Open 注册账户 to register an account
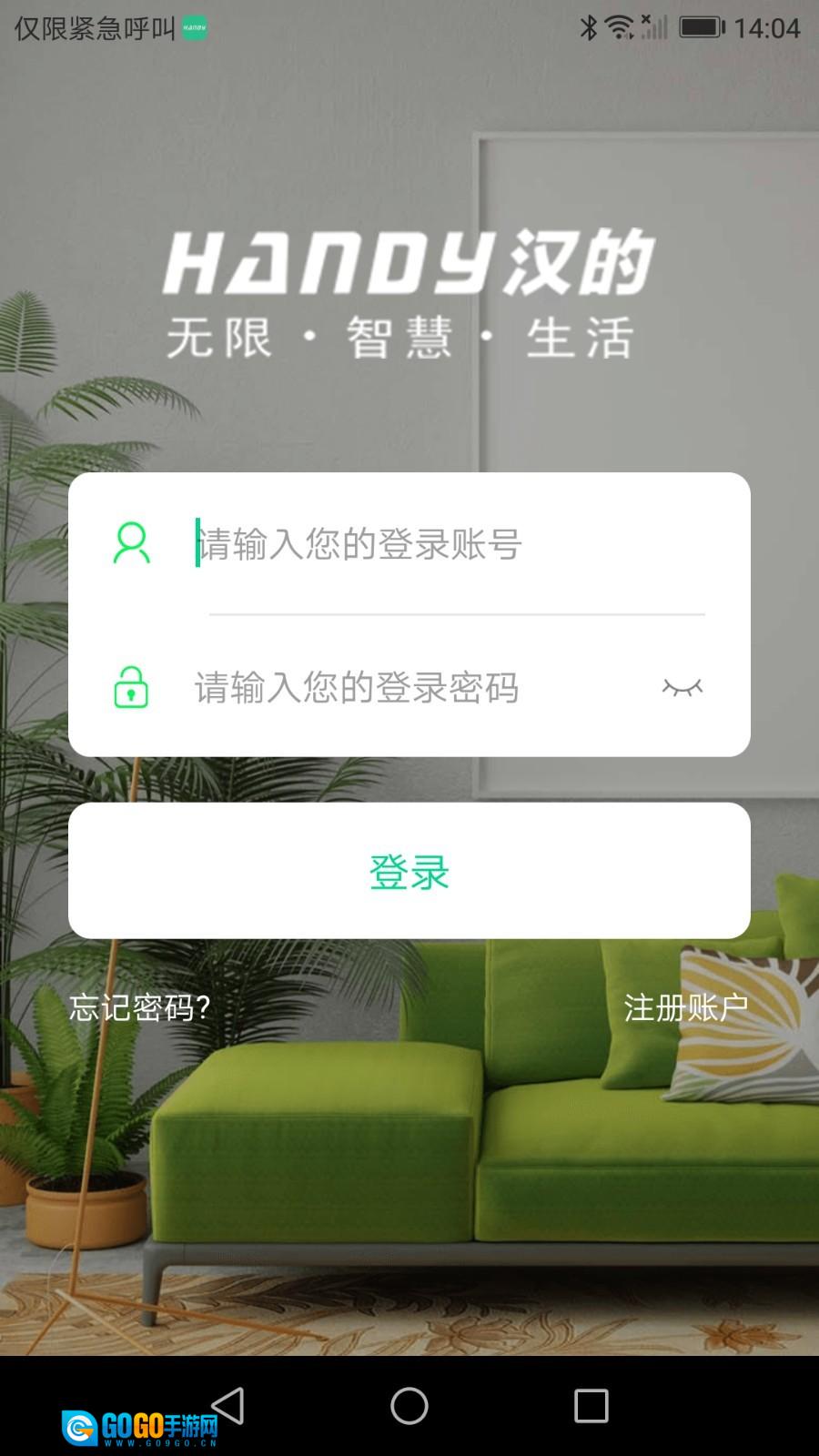 (686, 1007)
